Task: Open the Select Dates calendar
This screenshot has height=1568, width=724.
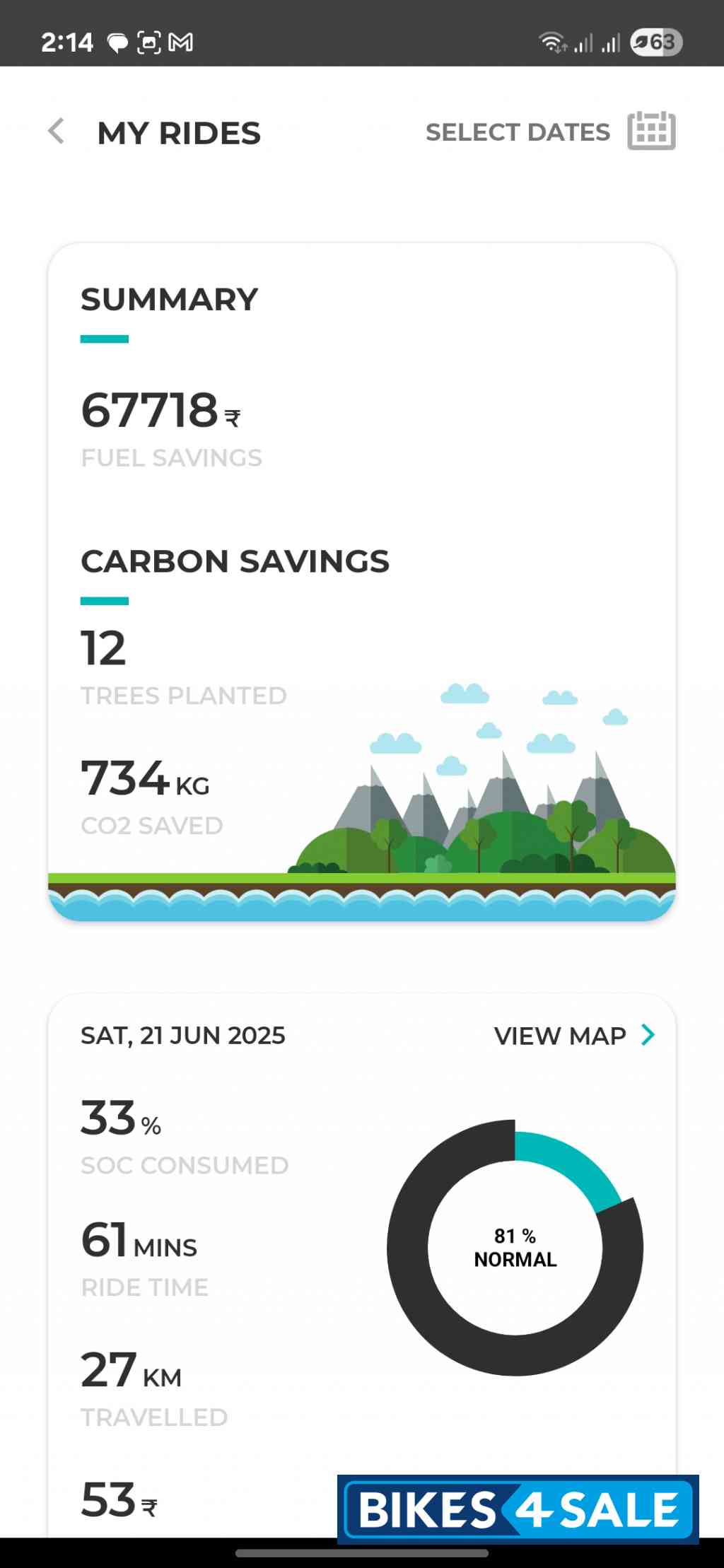Action: (650, 131)
